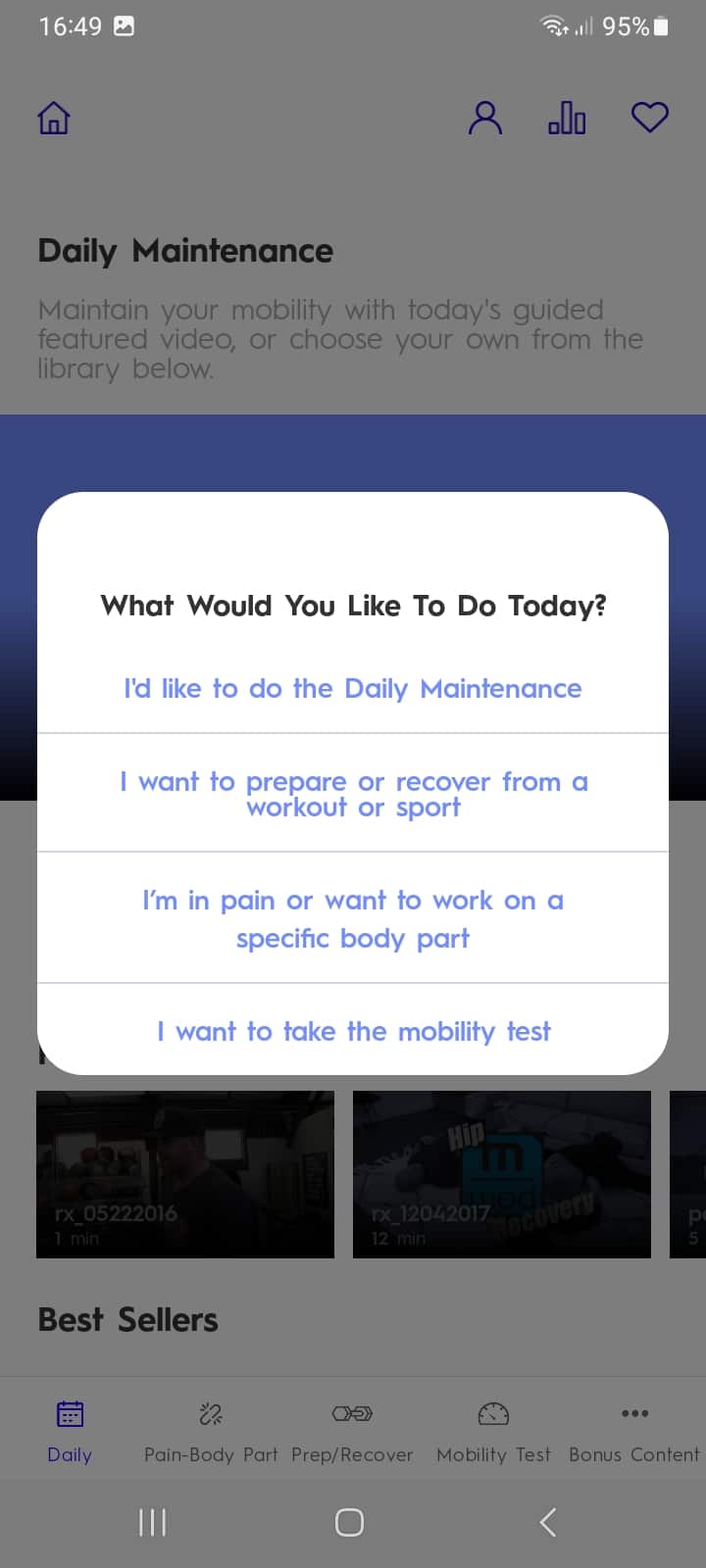Switch to the Mobility Test tab
Image resolution: width=706 pixels, height=1568 pixels.
(x=493, y=1428)
